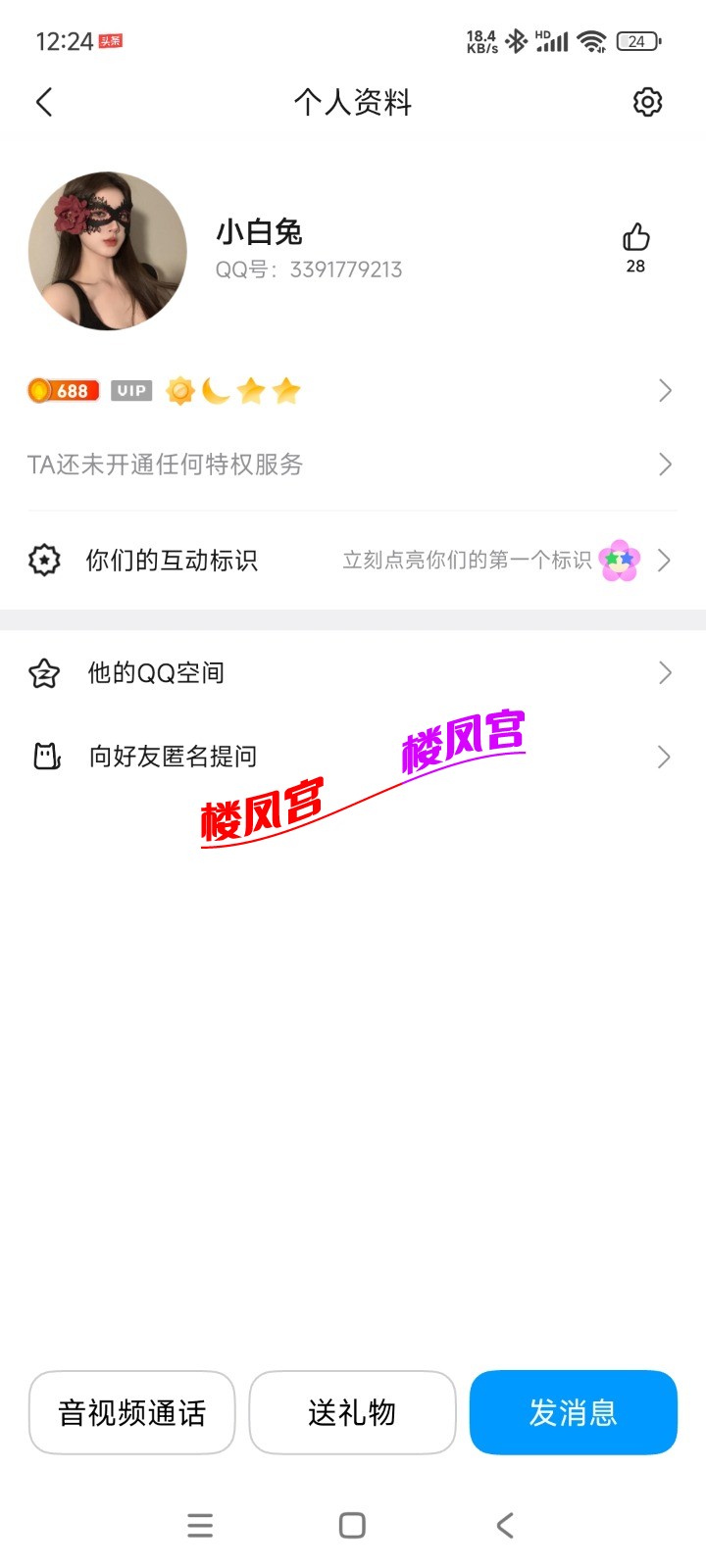The height and width of the screenshot is (1568, 706).
Task: Tap the flower badge icon beside 立刻点亮你们的第一个标识
Action: coord(615,560)
